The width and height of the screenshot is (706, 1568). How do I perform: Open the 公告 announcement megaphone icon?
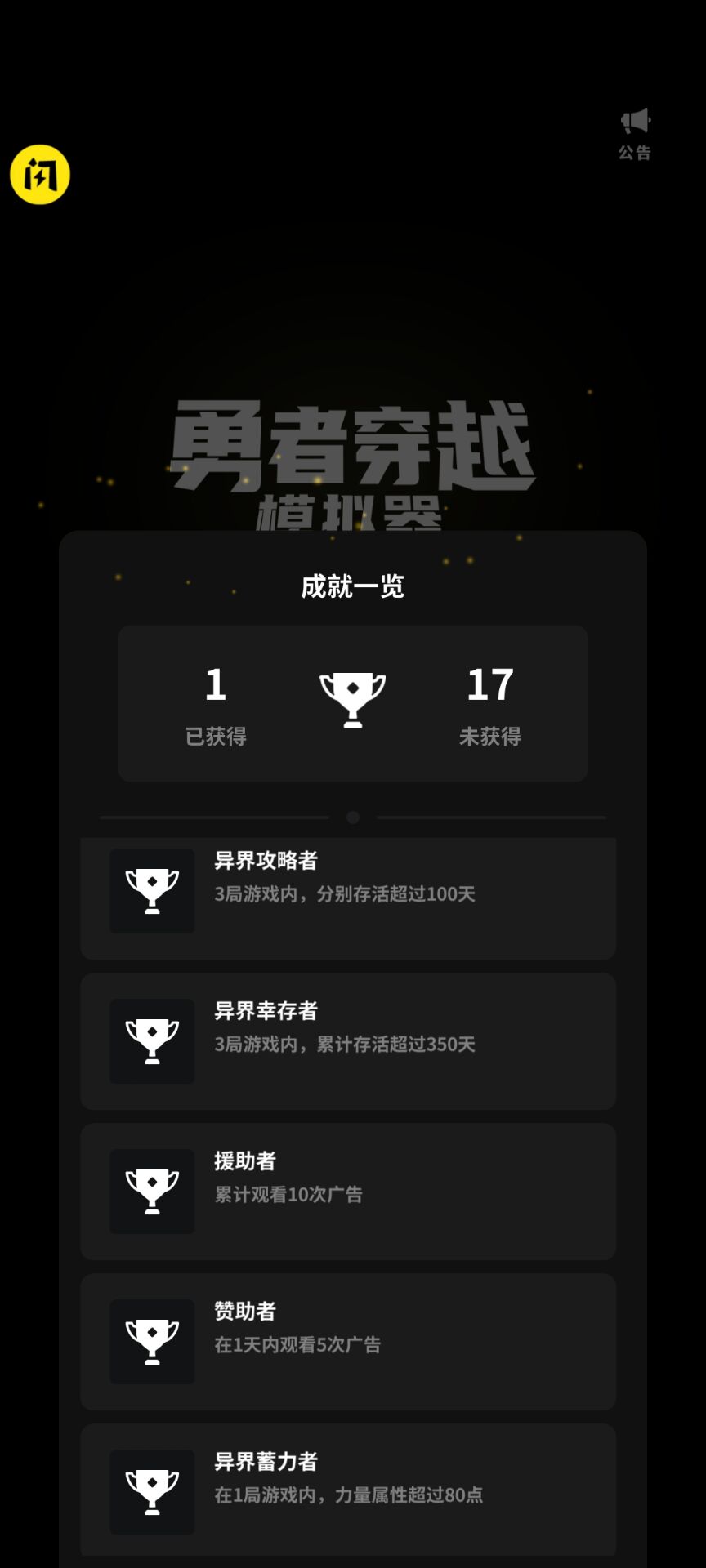coord(633,122)
